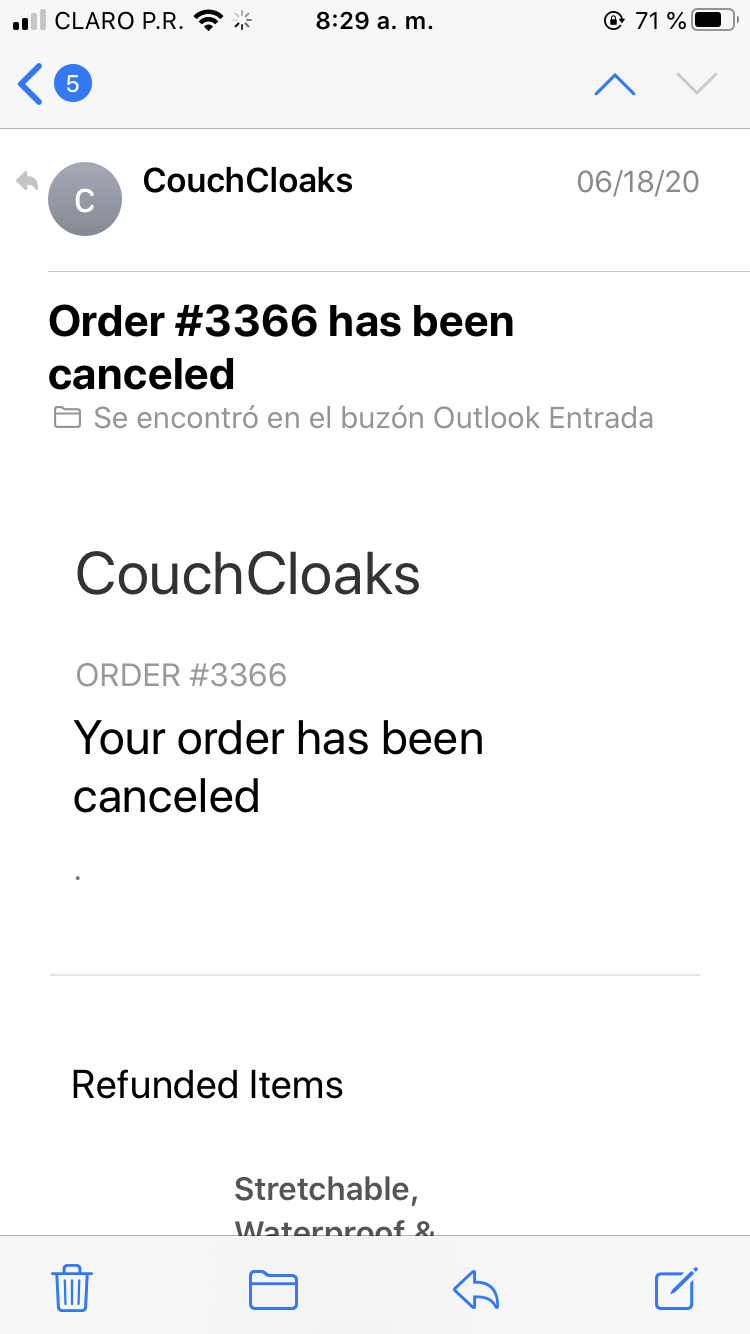
Task: Open the move-to-folder option
Action: pos(273,1288)
